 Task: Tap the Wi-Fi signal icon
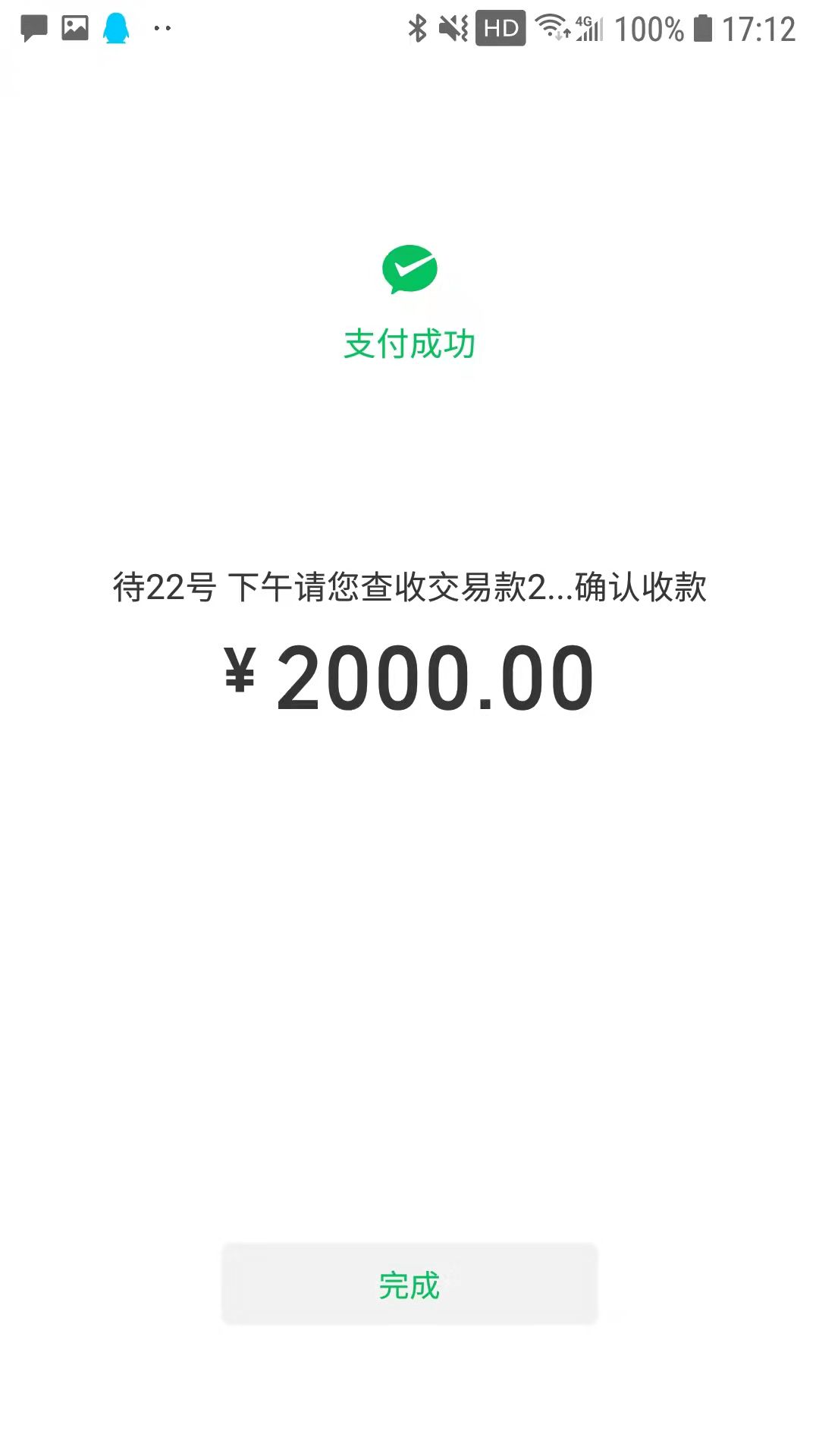coord(550,25)
